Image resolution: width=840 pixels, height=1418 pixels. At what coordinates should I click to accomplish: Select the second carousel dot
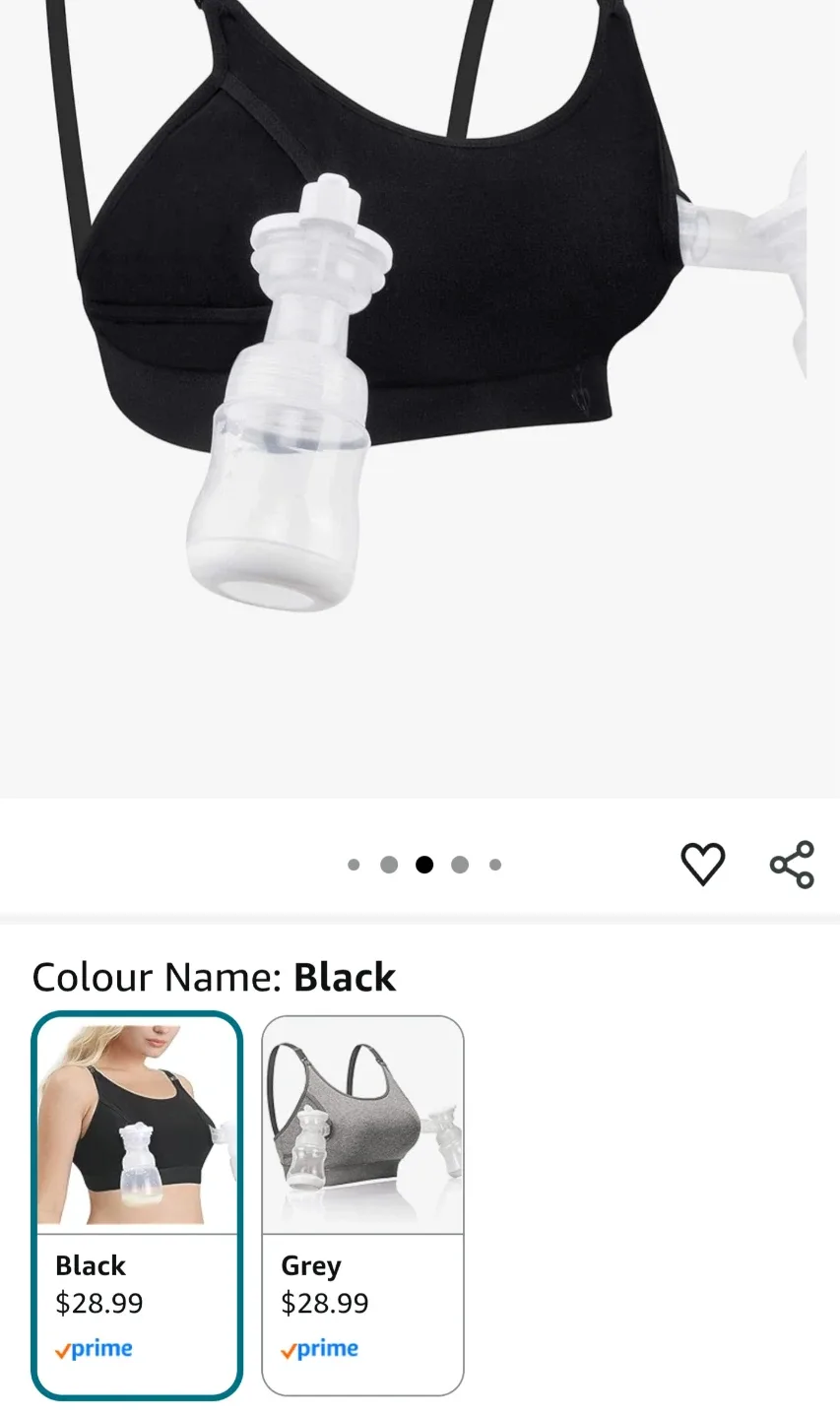click(x=389, y=864)
